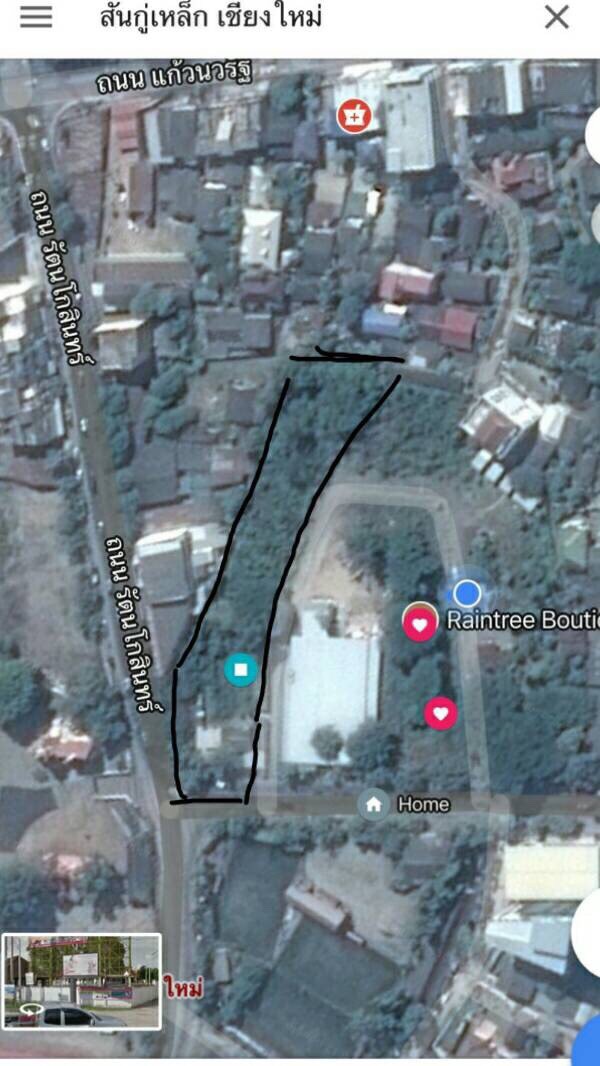Clear the search with the X
The height and width of the screenshot is (1066, 600).
click(556, 17)
